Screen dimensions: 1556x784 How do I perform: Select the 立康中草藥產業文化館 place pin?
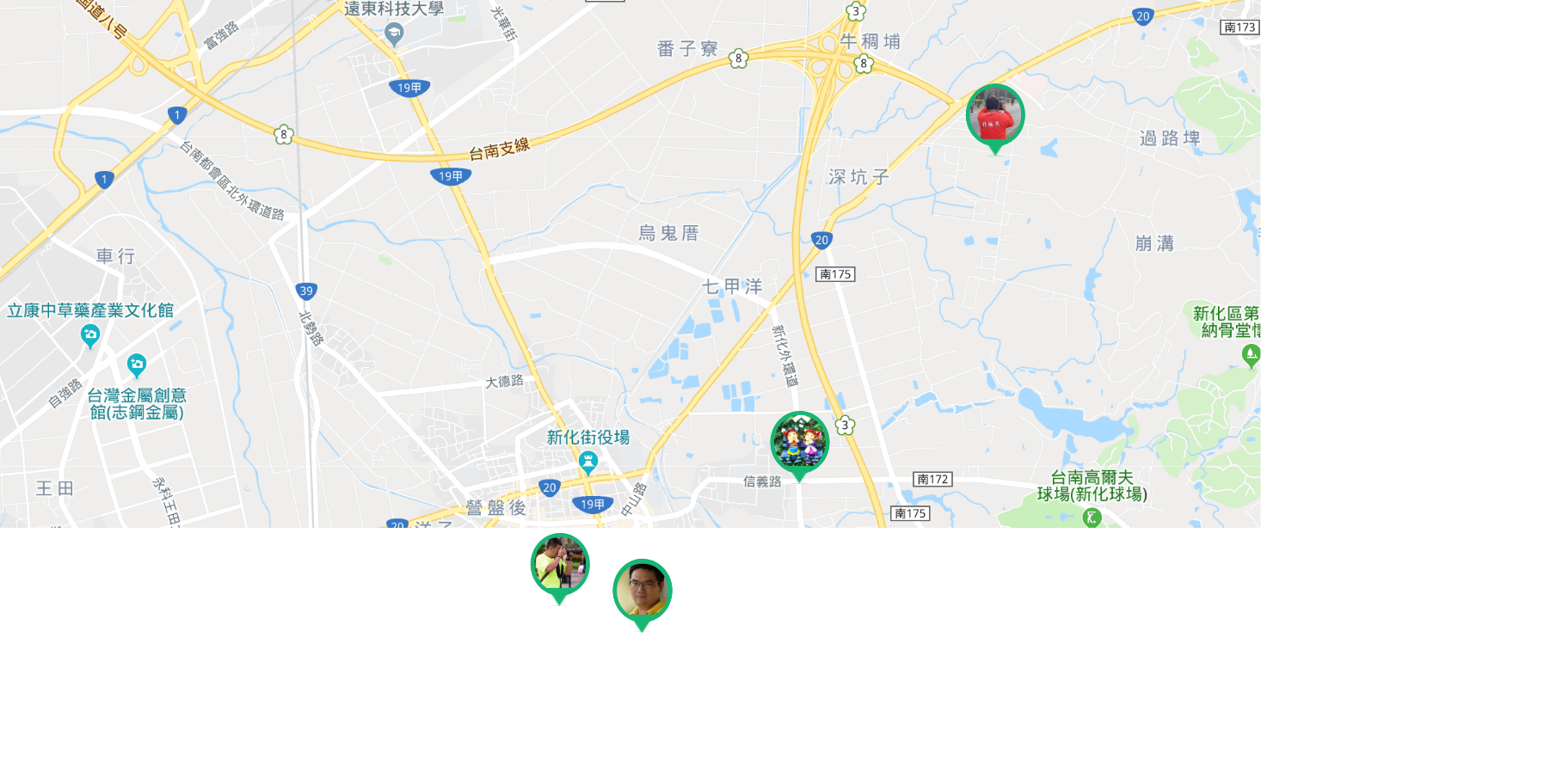(x=90, y=335)
